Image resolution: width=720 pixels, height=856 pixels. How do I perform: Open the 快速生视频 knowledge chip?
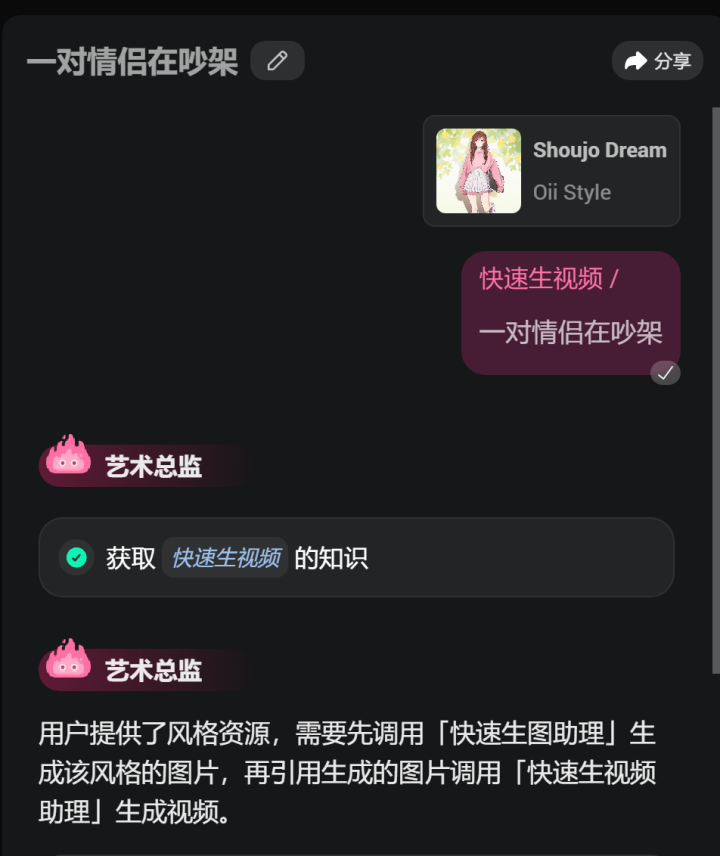tap(225, 558)
